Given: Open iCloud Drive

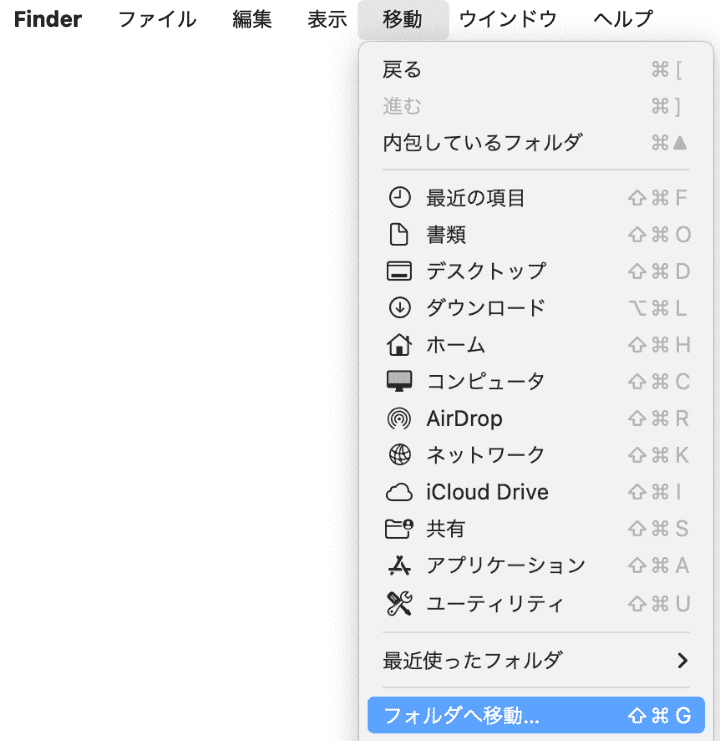Looking at the screenshot, I should coord(487,492).
